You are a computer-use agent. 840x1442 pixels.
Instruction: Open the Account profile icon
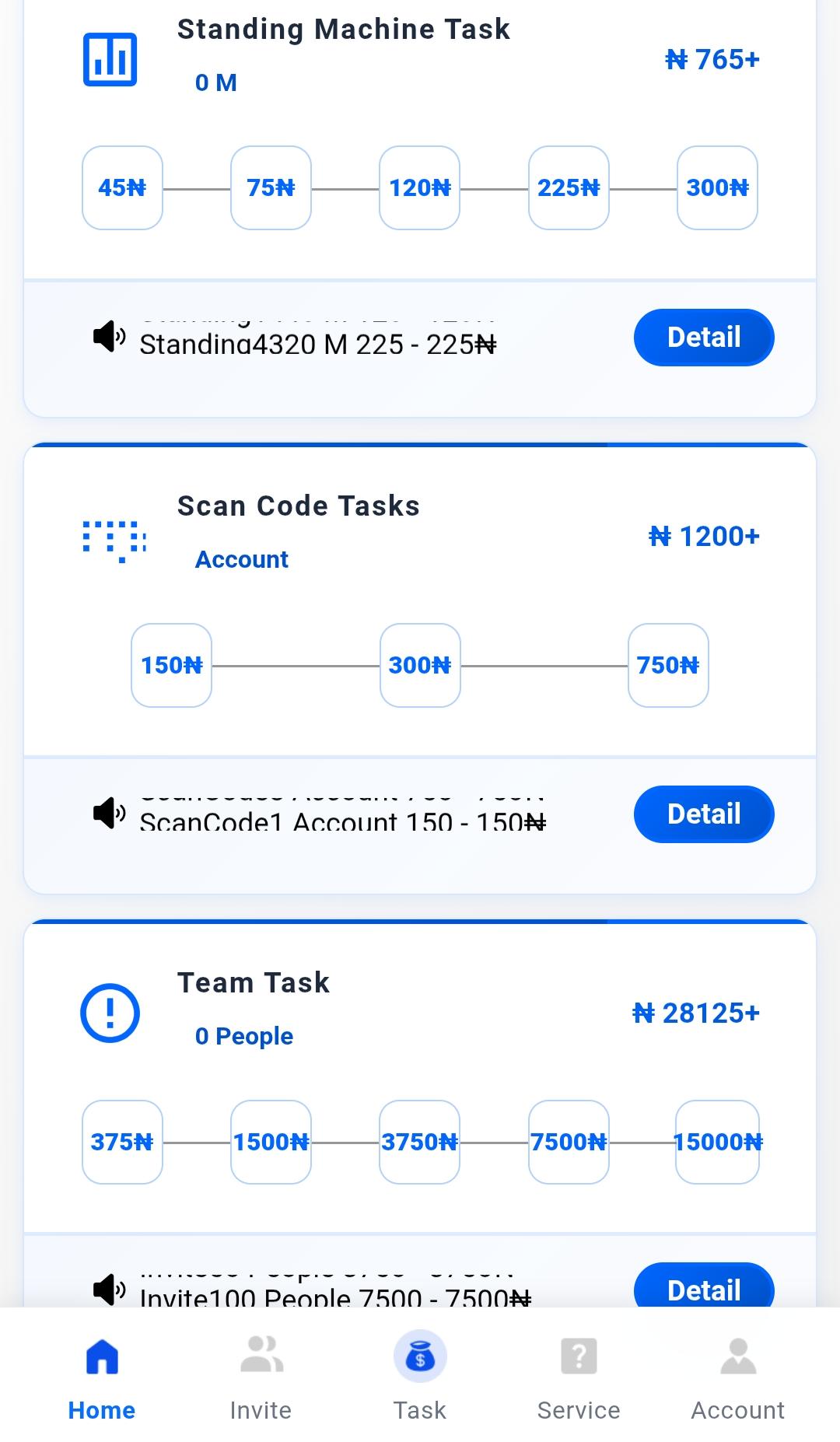tap(737, 1353)
